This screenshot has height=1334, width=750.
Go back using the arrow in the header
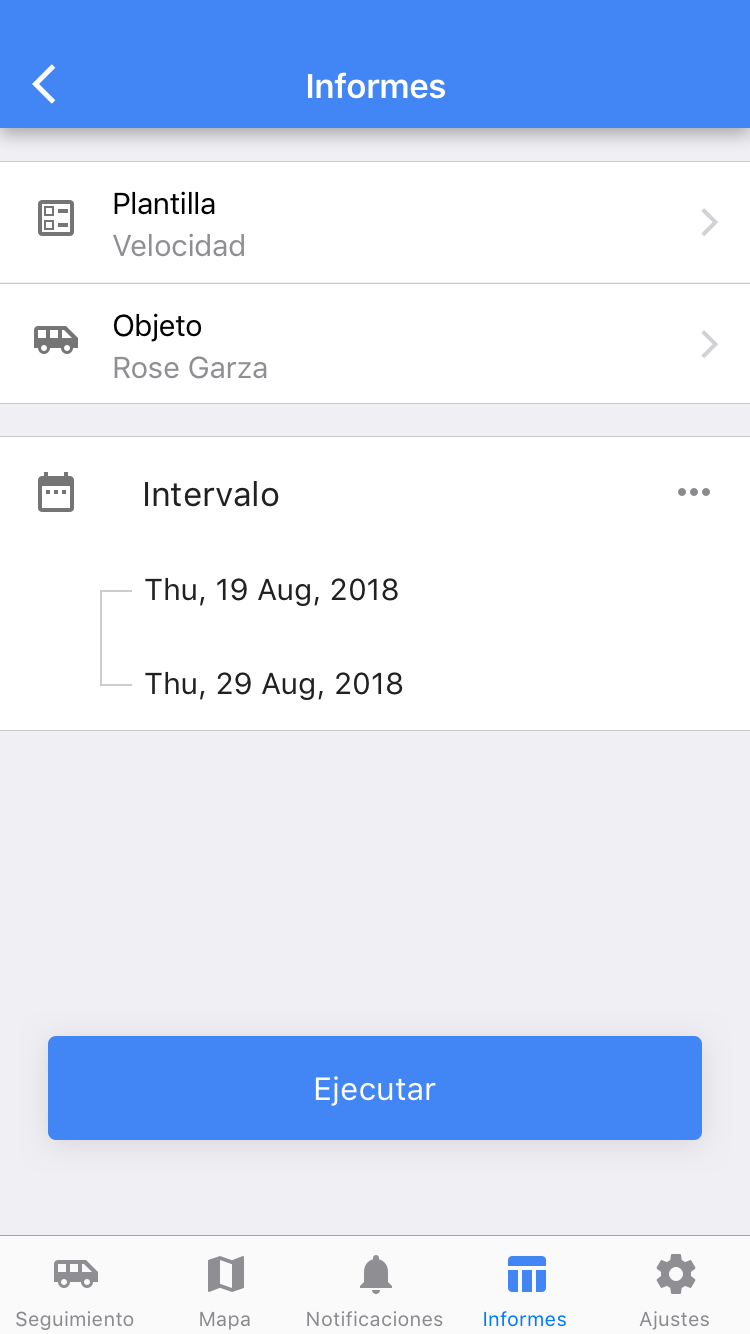(x=43, y=84)
